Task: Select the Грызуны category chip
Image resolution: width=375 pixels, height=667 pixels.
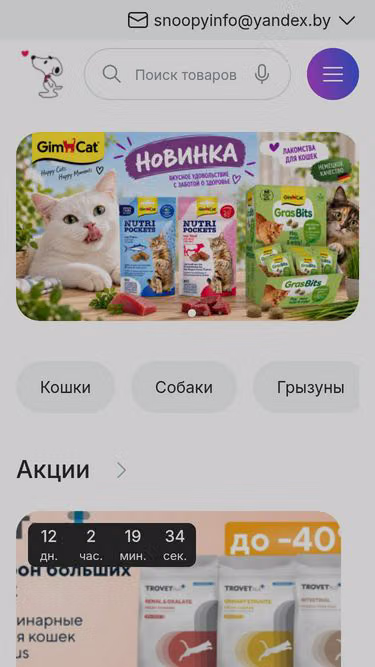Action: click(x=307, y=388)
